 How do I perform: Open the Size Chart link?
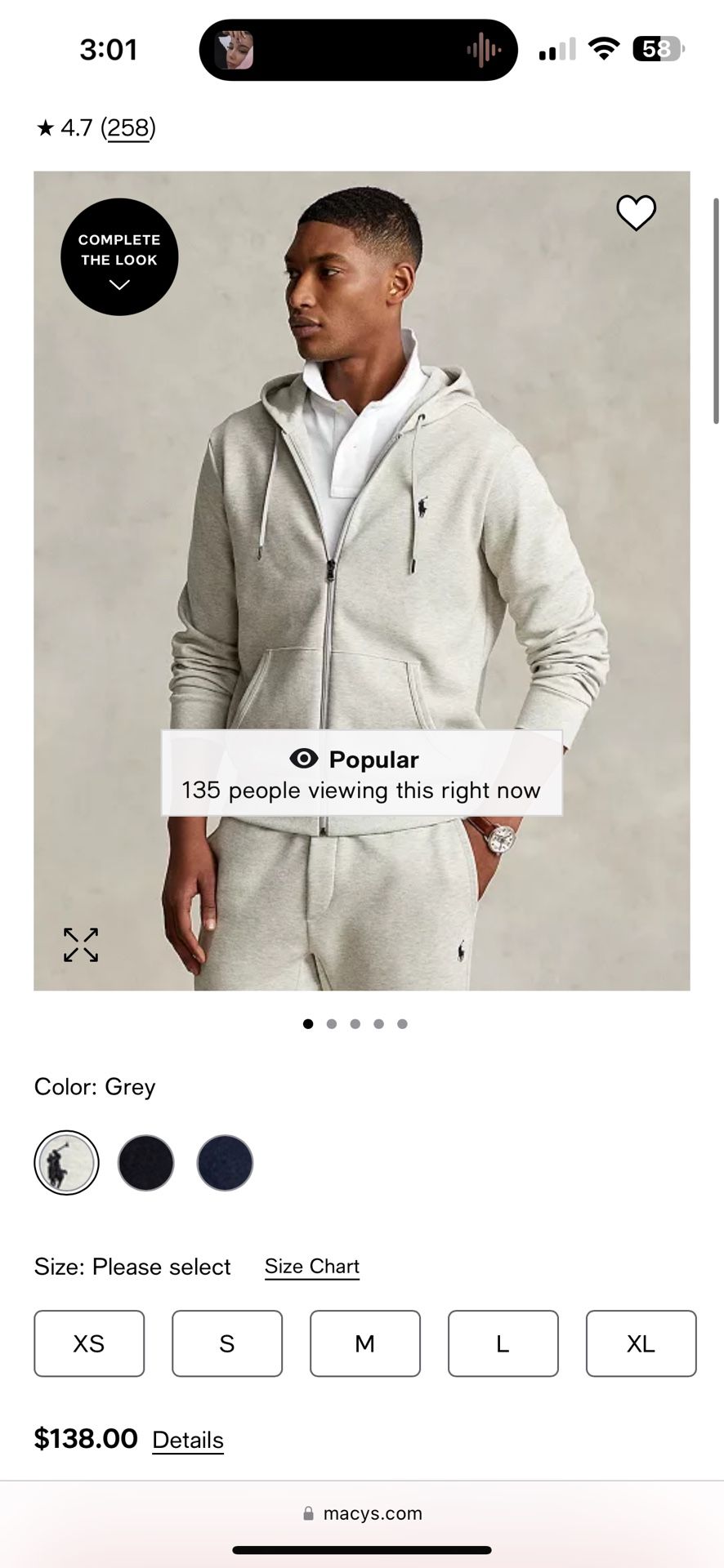click(311, 1266)
